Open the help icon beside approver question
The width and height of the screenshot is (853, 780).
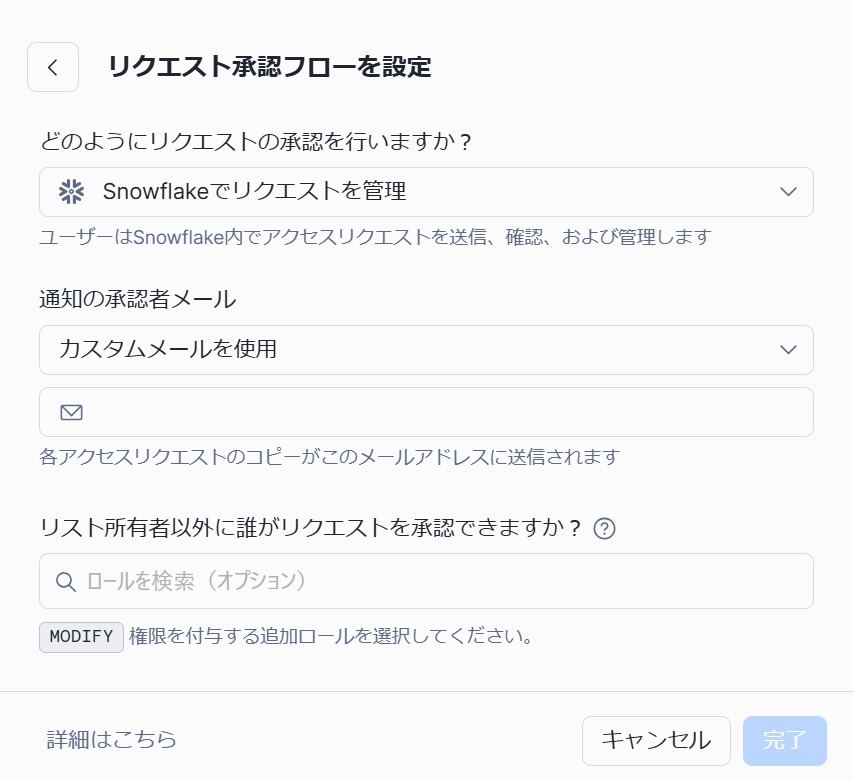point(604,529)
